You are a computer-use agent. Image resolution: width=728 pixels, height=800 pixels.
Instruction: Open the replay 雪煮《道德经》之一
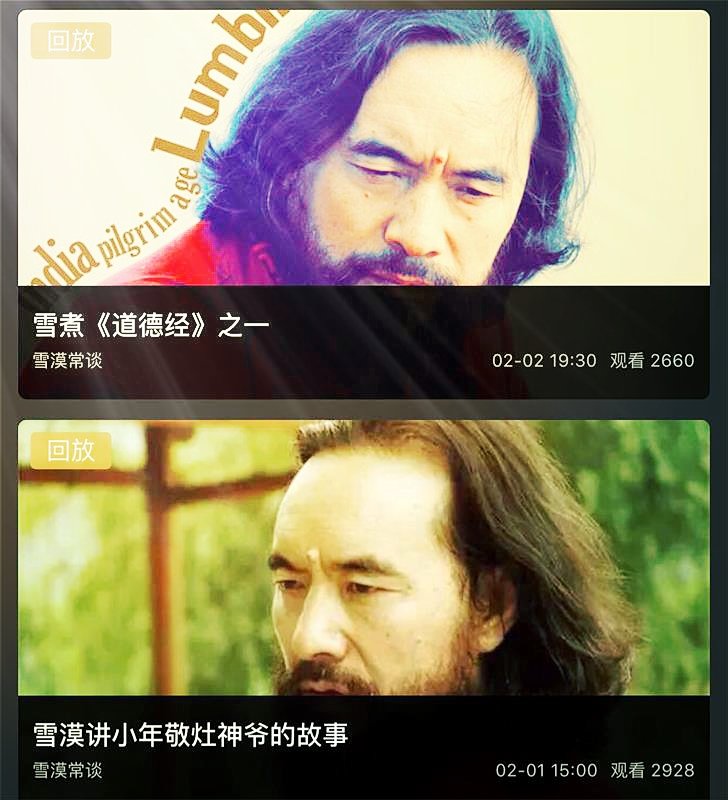(x=152, y=326)
